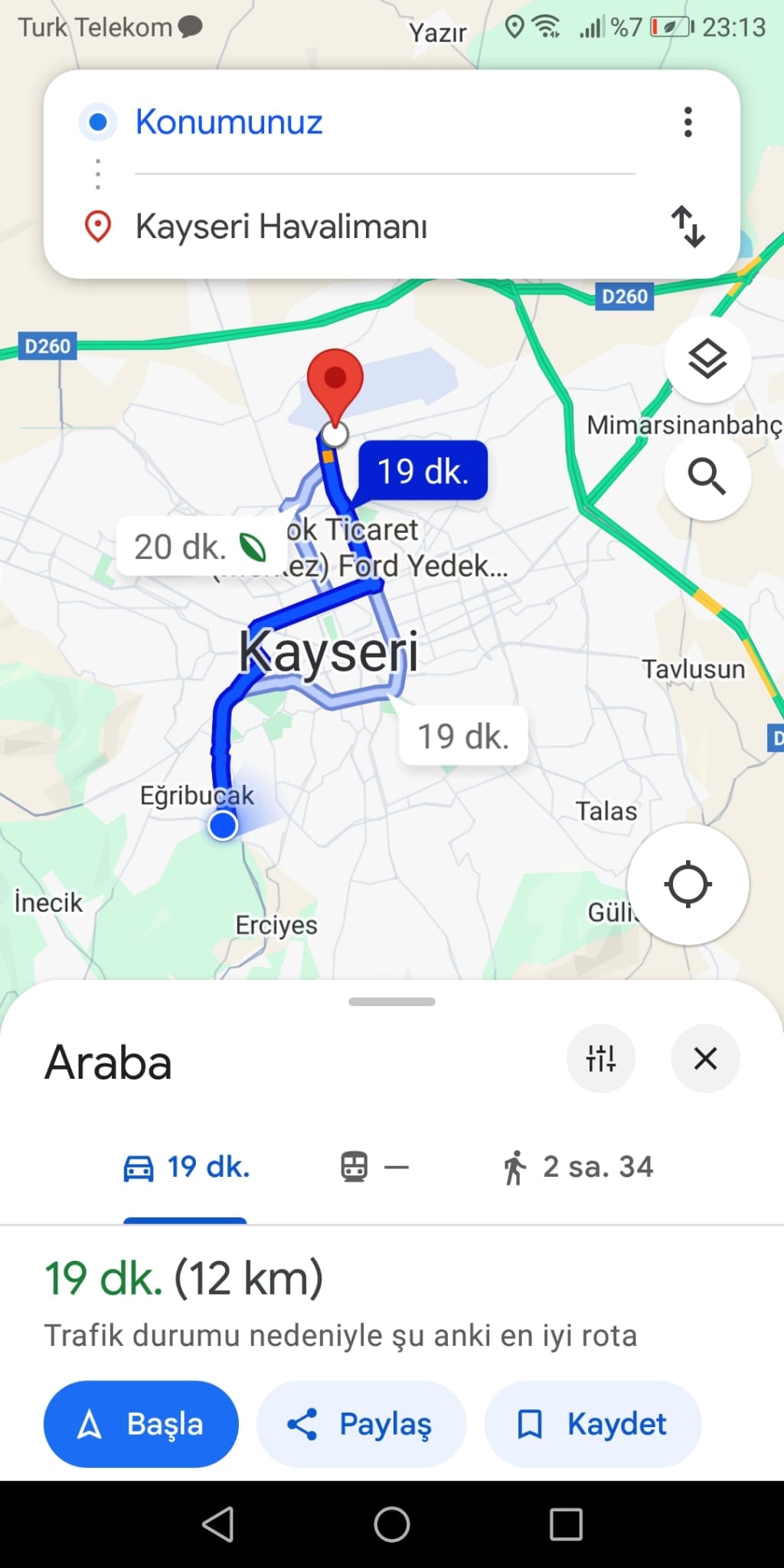This screenshot has height=1568, width=784.
Task: Search along the route with magnifier
Action: pyautogui.click(x=707, y=476)
